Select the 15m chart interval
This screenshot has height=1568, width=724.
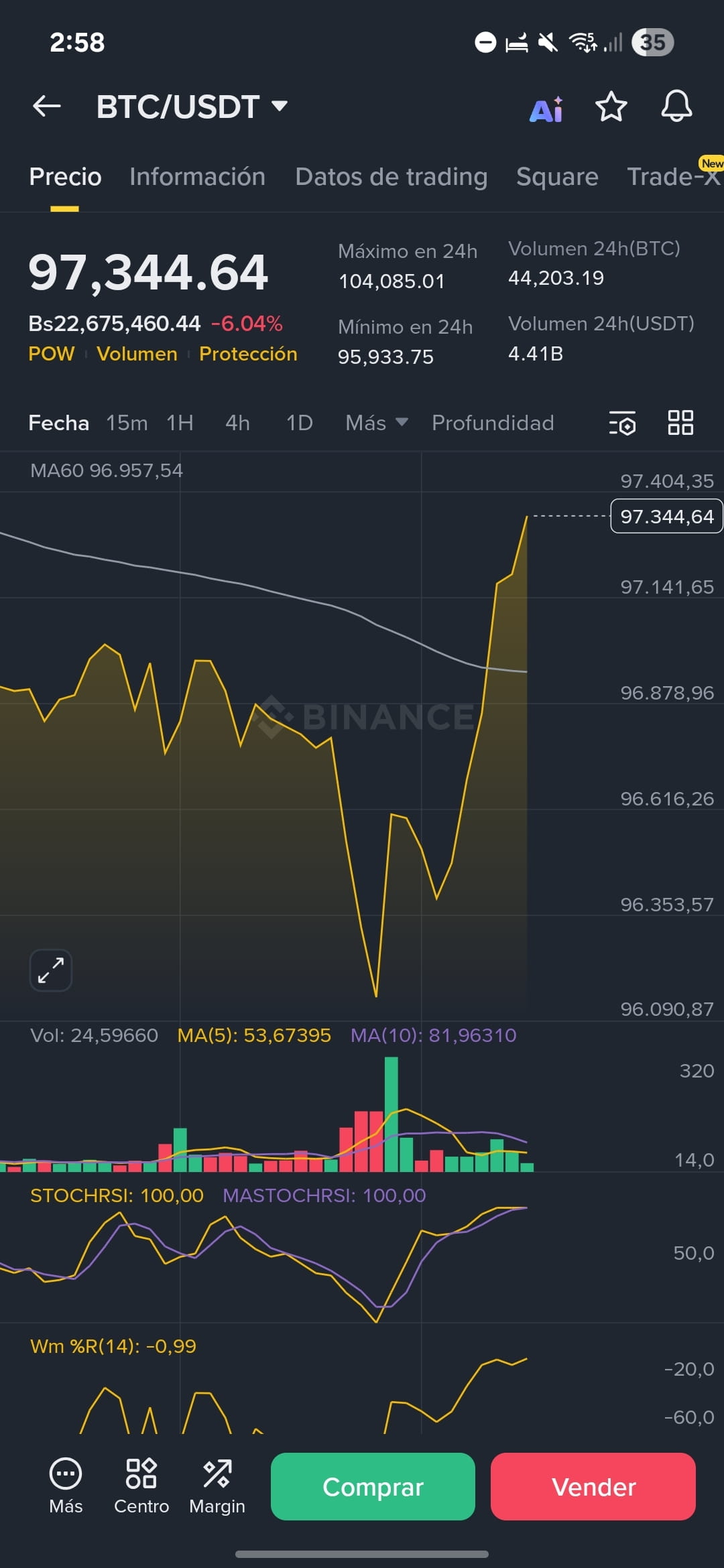click(127, 423)
